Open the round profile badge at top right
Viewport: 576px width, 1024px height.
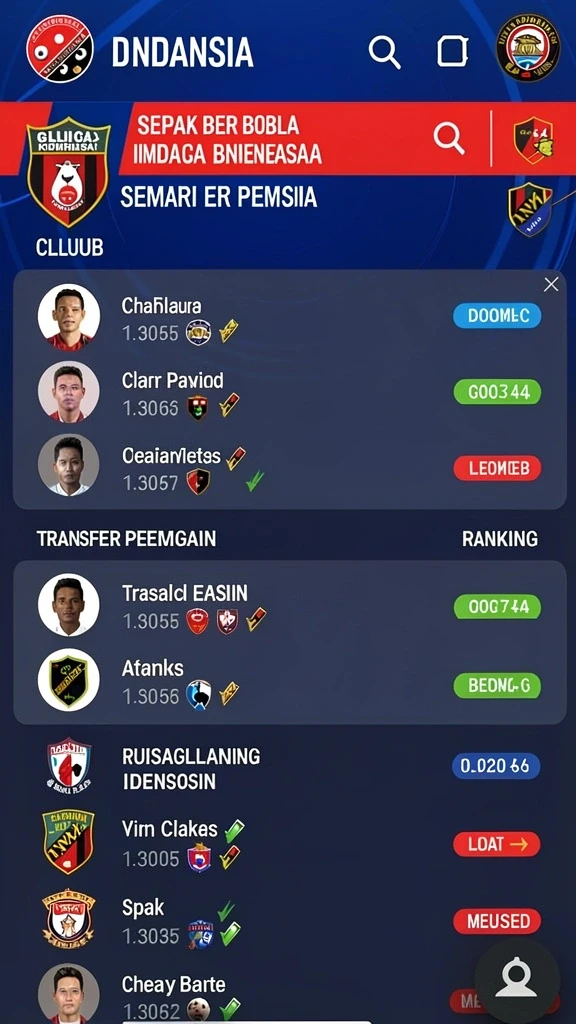[x=528, y=48]
